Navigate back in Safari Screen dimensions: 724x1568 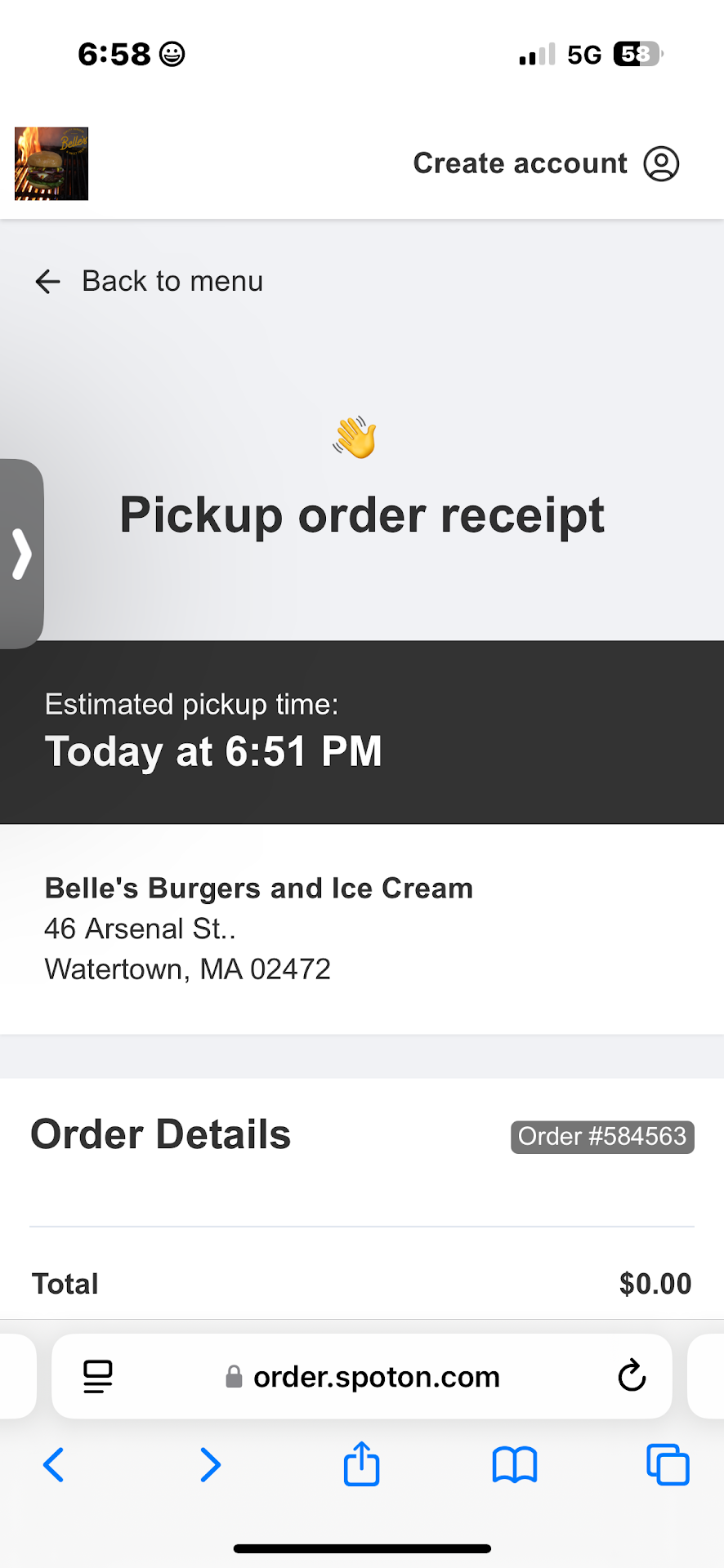coord(54,1464)
